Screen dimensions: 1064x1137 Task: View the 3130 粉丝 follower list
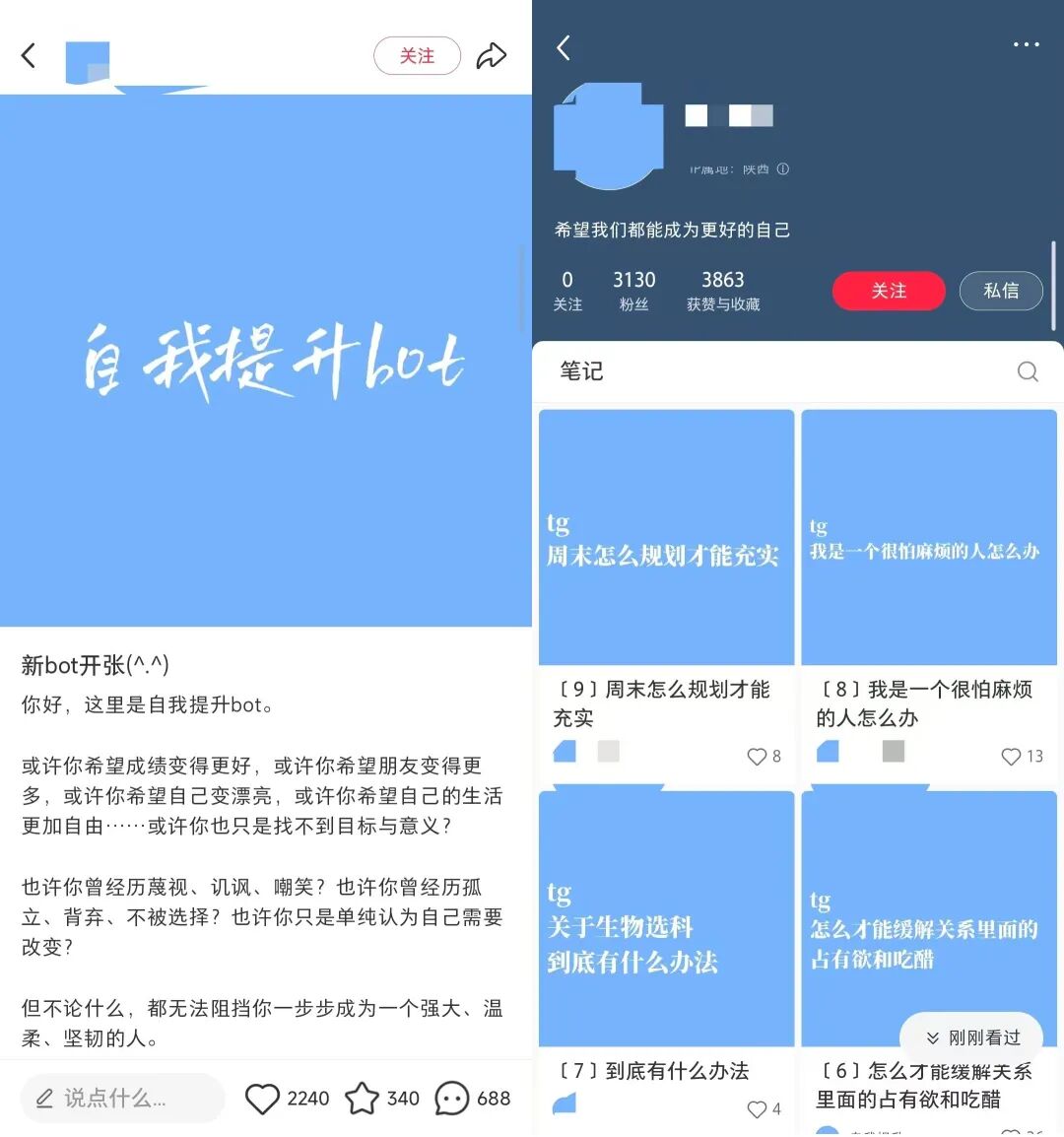633,291
